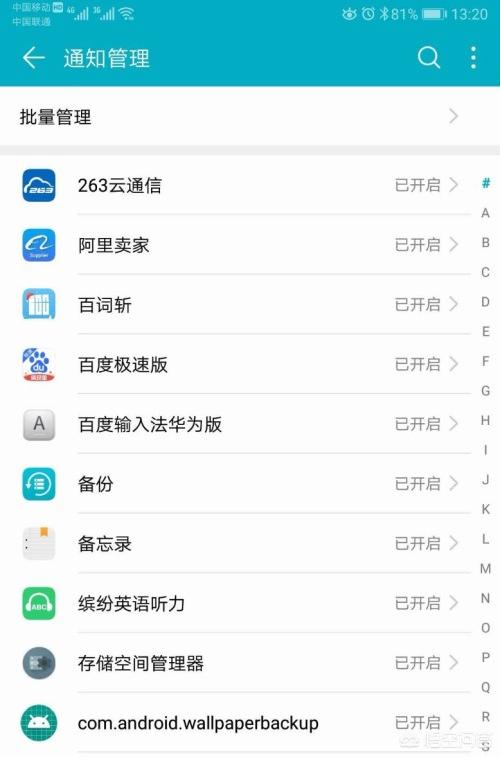Open 批量管理

[x=250, y=116]
